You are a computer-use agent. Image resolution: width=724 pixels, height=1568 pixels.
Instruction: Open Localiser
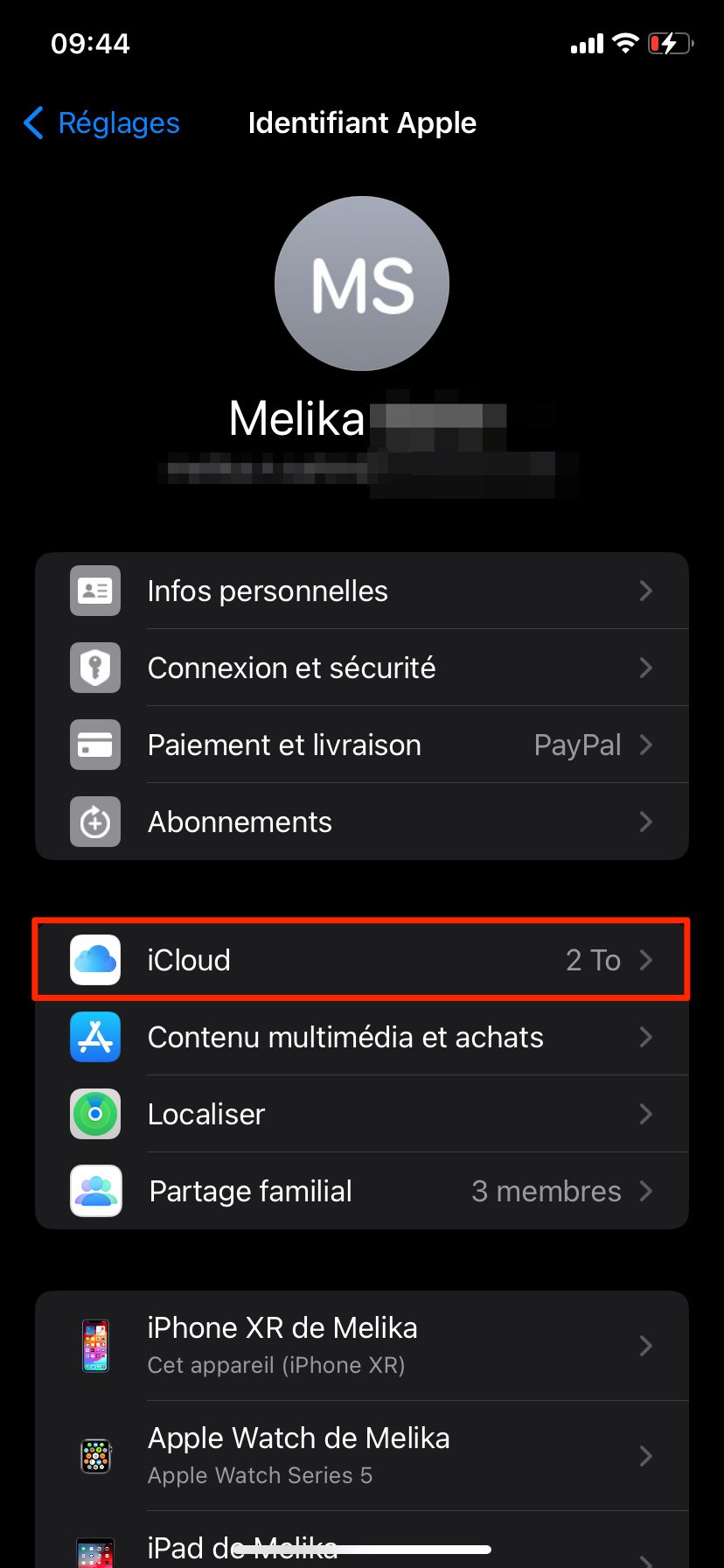click(362, 1114)
